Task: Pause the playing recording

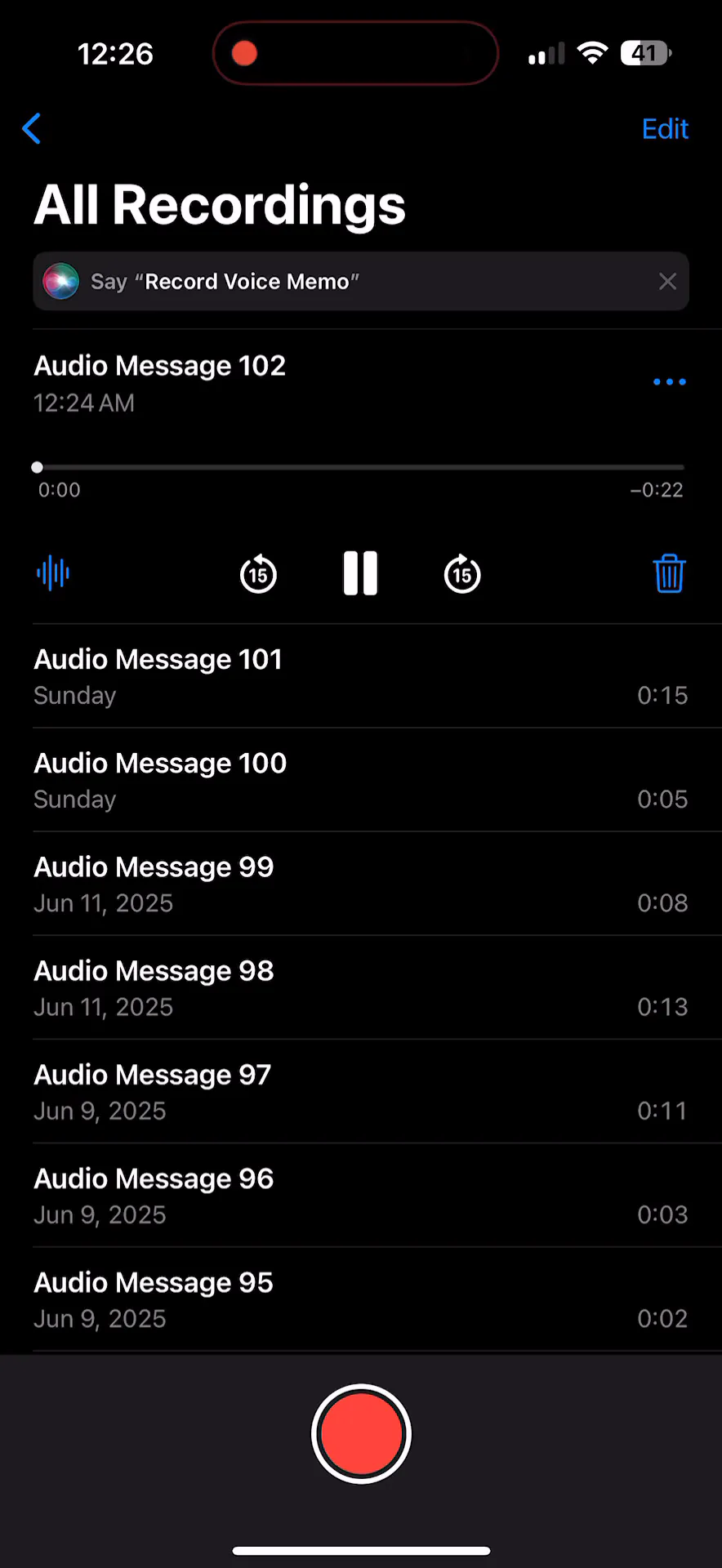Action: (360, 573)
